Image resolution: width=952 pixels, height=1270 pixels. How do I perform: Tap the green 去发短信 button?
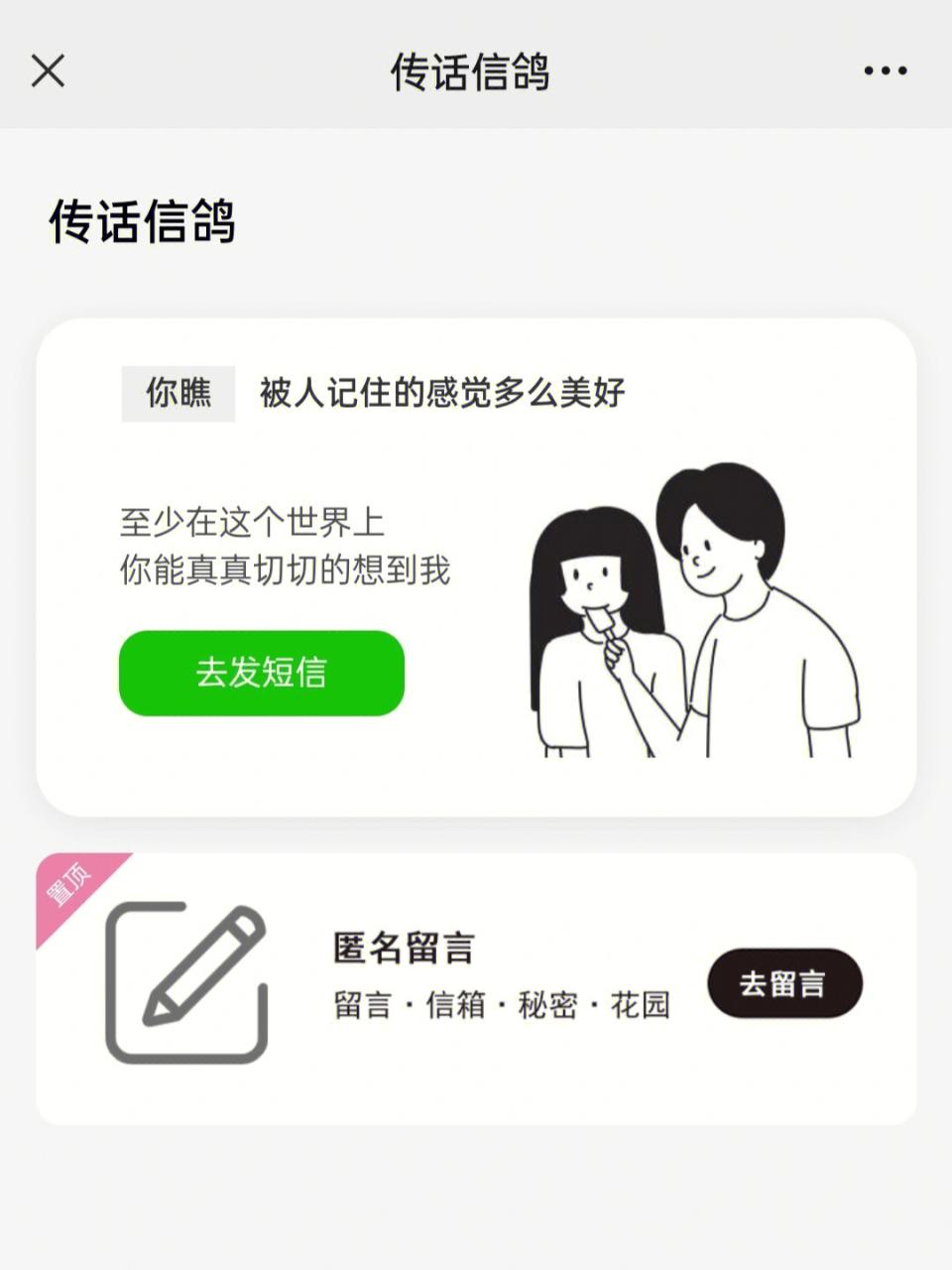(262, 673)
